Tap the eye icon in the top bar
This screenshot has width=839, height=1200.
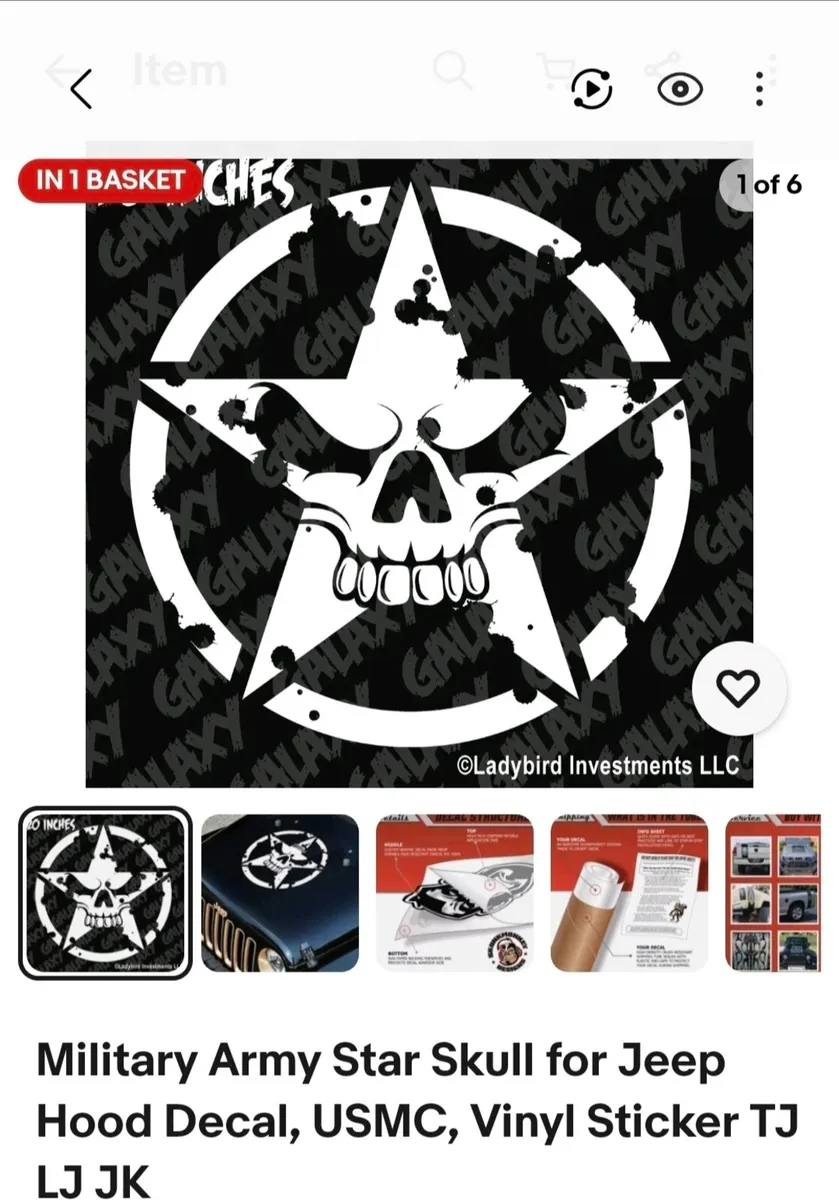(x=680, y=89)
